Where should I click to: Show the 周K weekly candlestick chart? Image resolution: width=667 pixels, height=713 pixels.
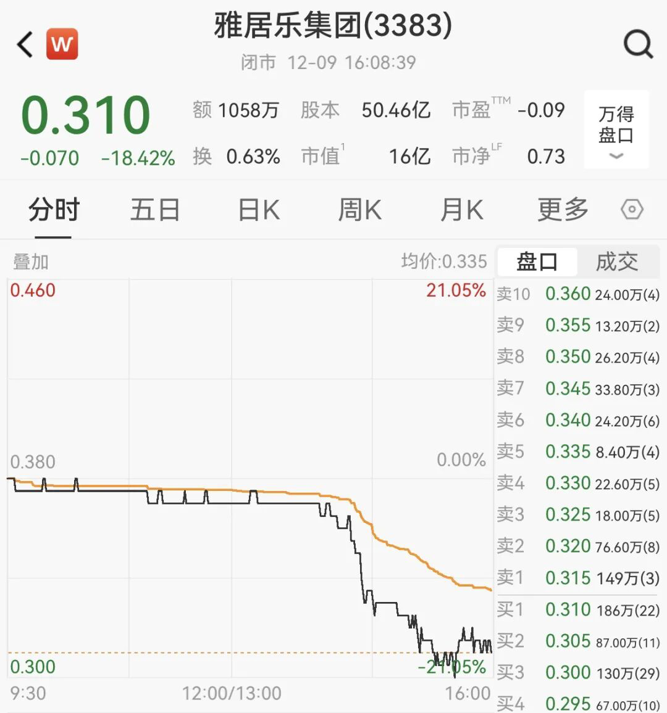[360, 210]
